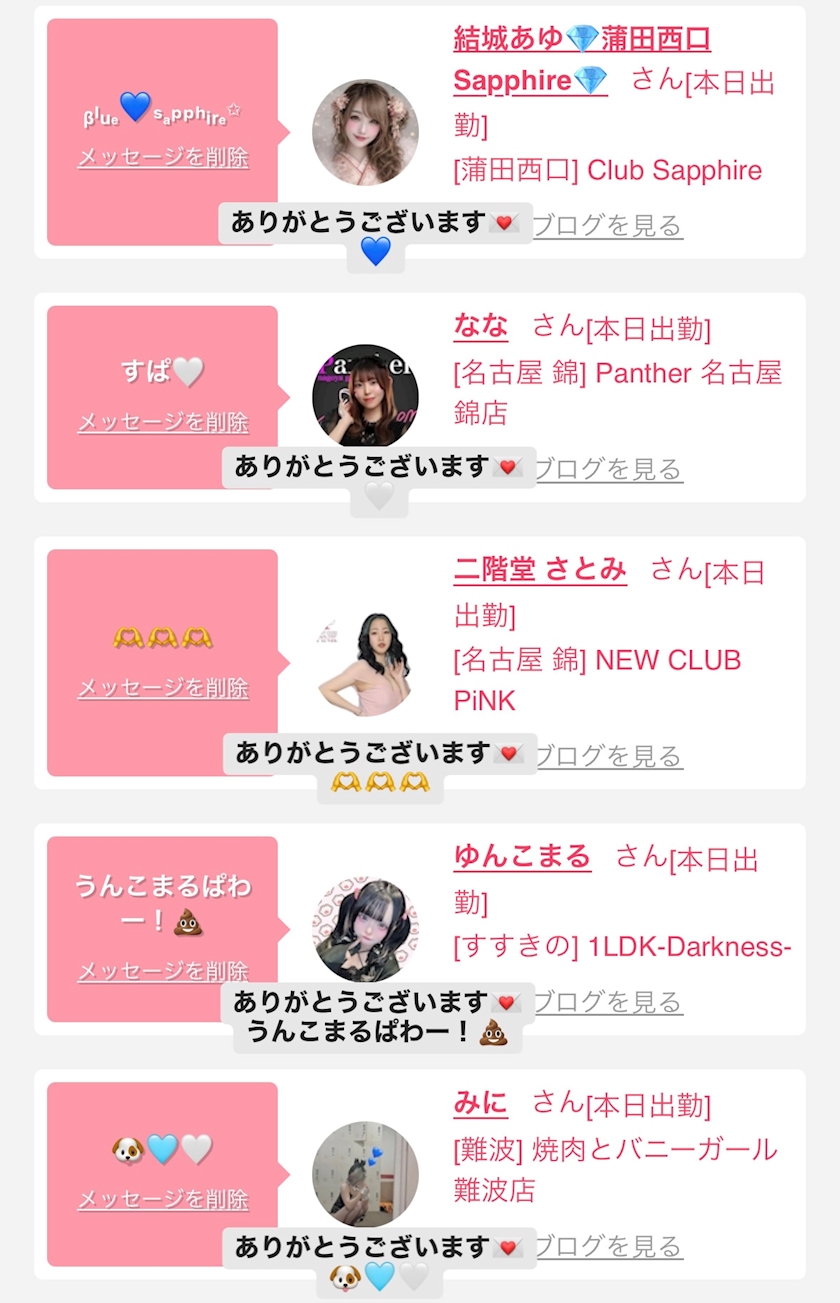
Task: View ゆんこまる's blog
Action: 608,1002
